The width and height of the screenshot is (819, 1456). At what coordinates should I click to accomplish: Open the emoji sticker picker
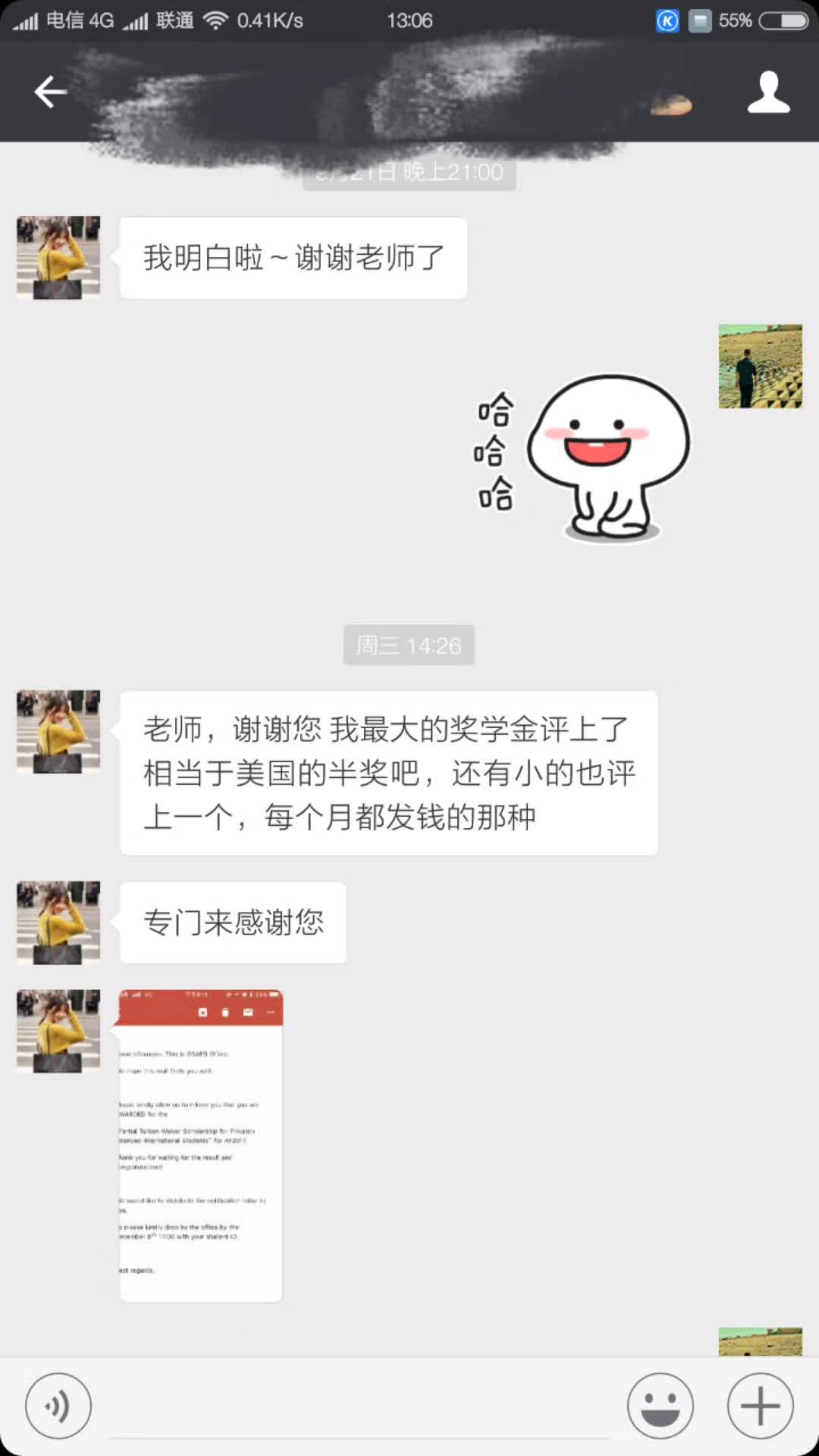tap(660, 1405)
